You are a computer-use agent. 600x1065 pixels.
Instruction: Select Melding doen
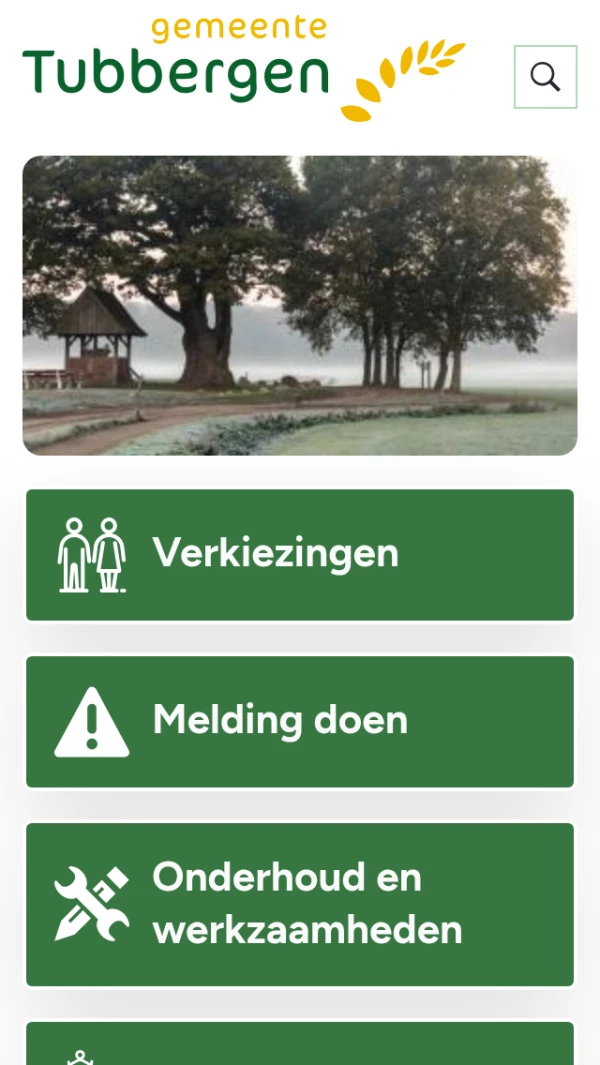(300, 721)
